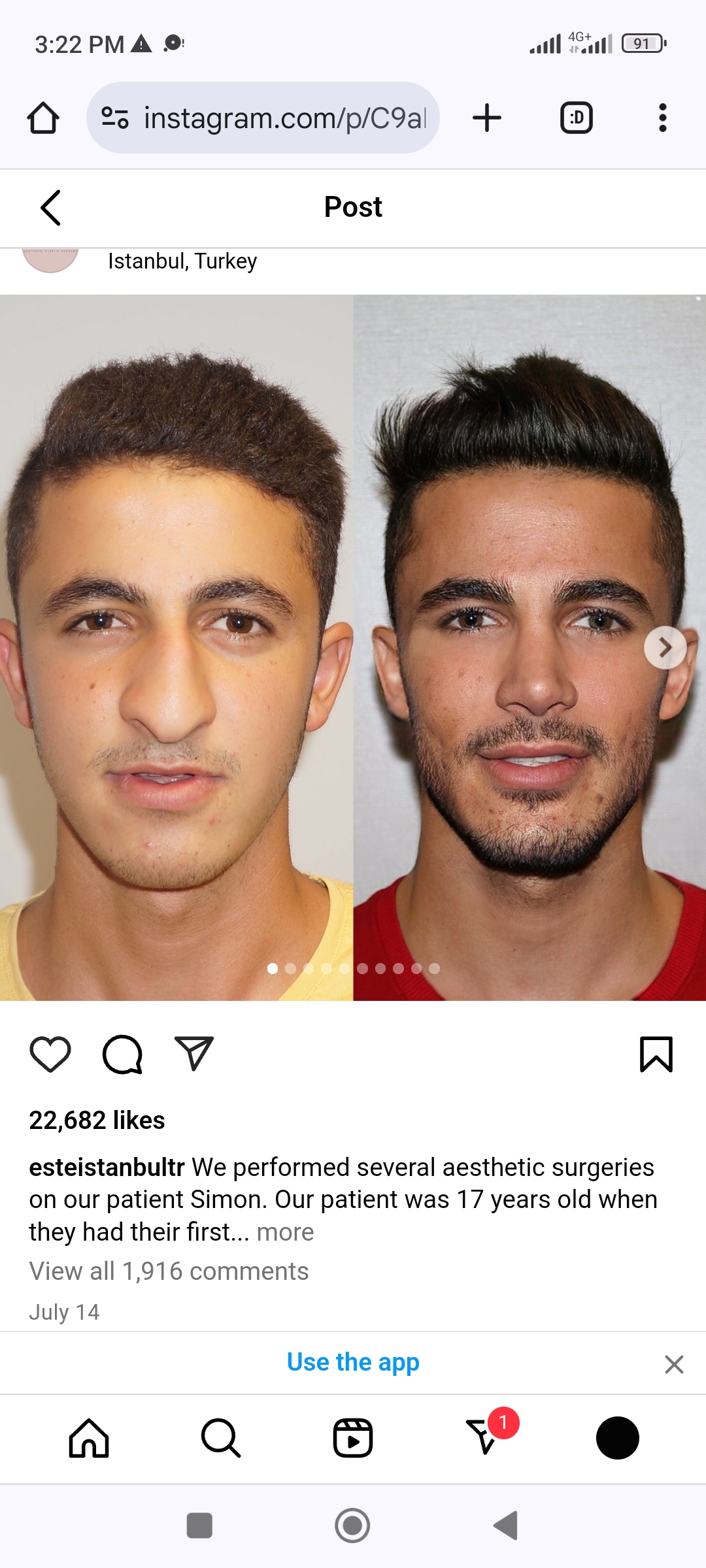This screenshot has width=706, height=1568.
Task: Expand the caption with more
Action: tap(285, 1232)
